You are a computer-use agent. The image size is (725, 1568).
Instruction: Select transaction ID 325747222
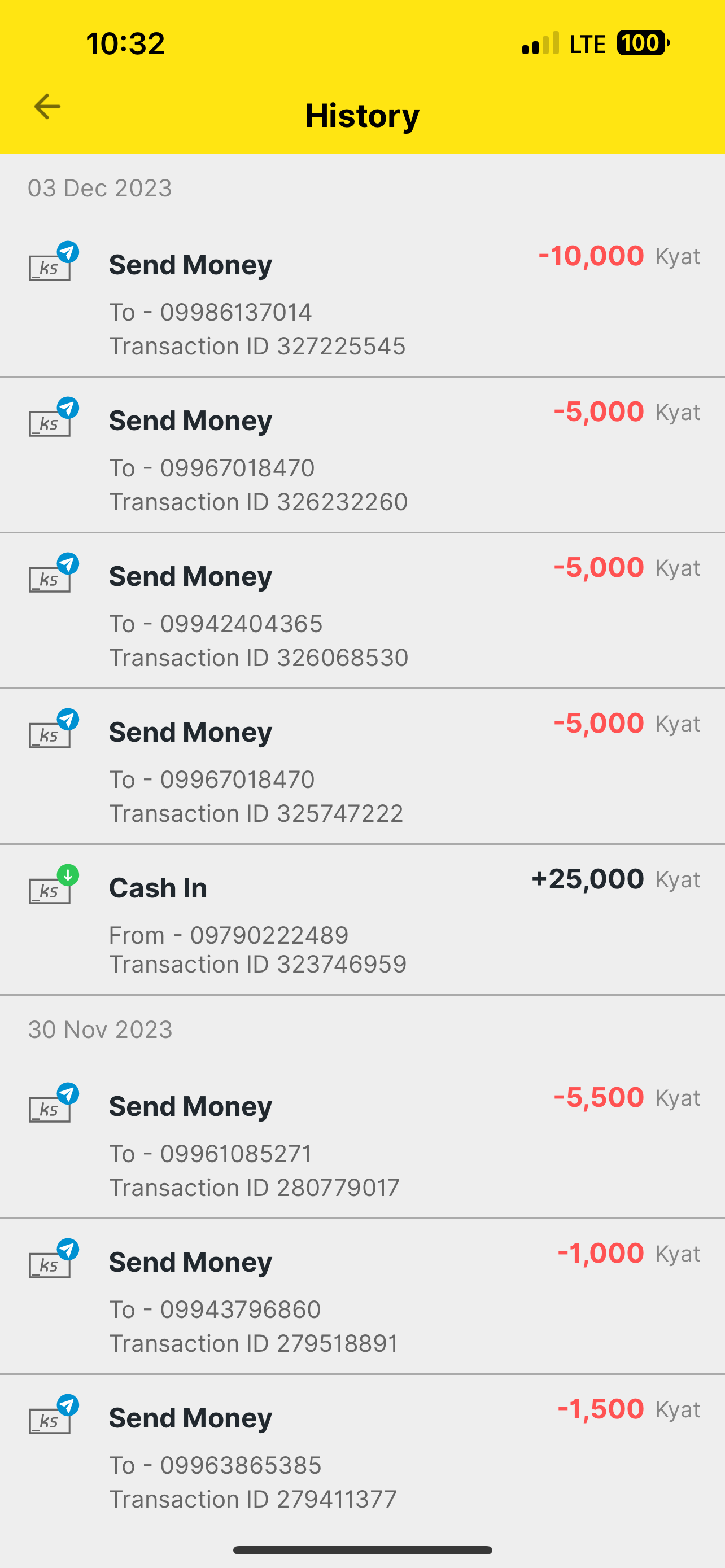[x=362, y=767]
